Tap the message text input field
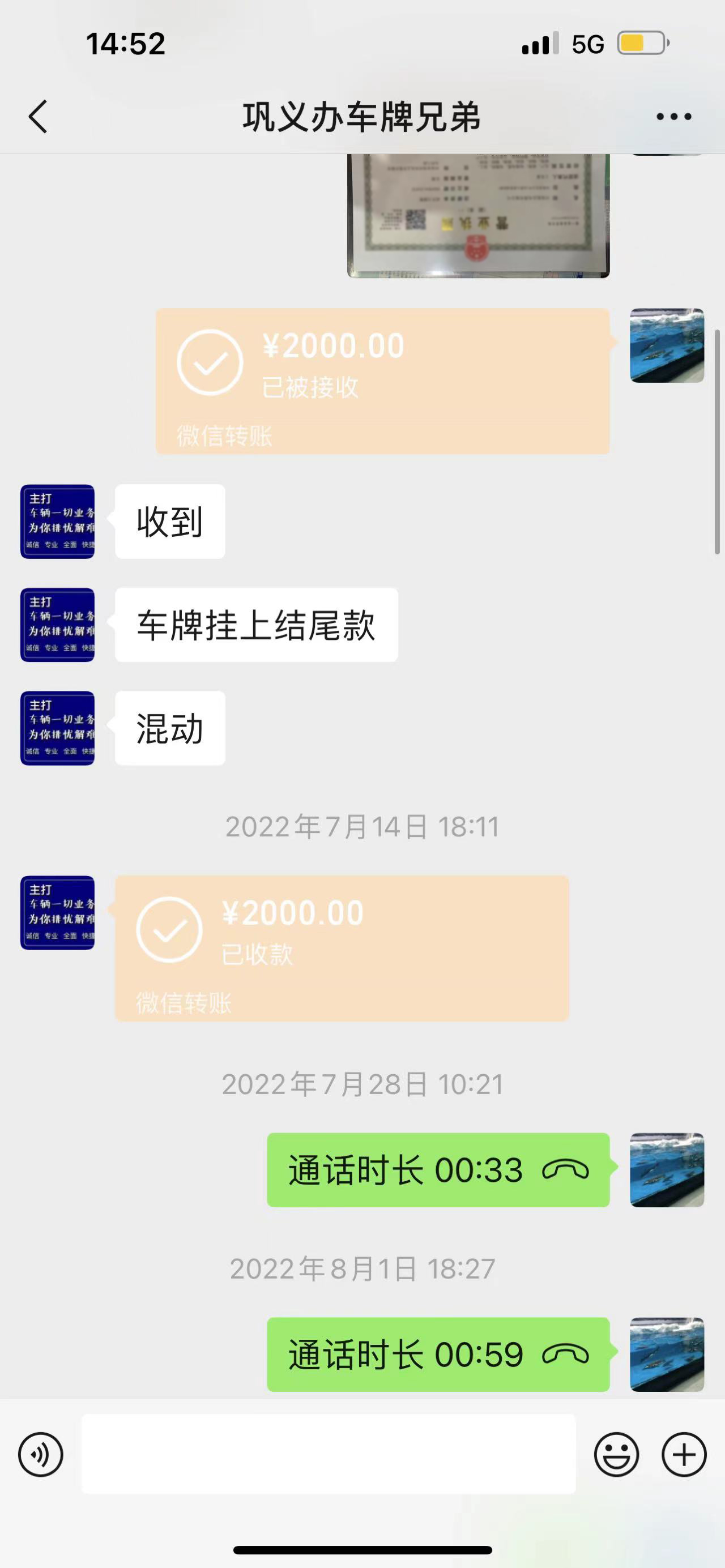 329,1455
